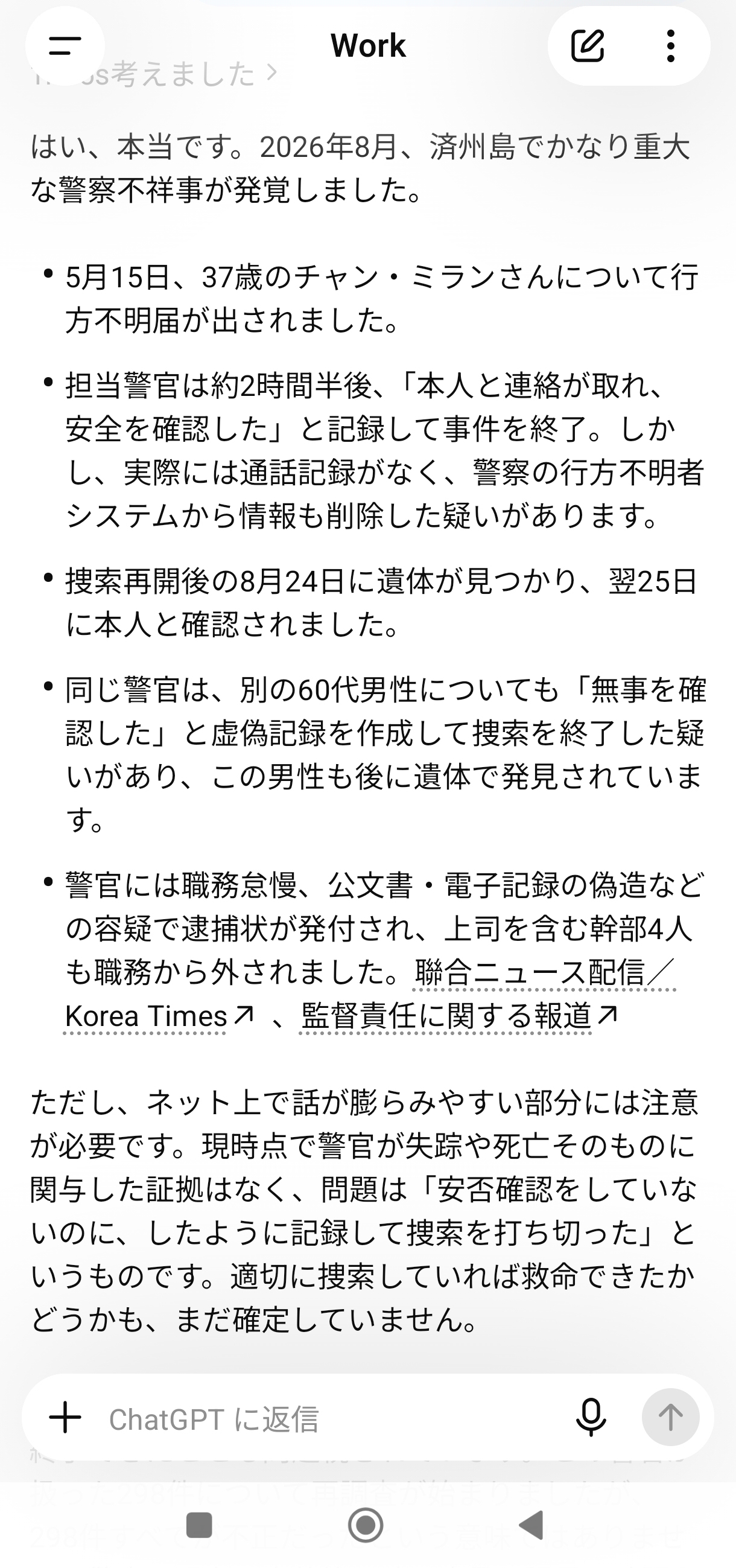The width and height of the screenshot is (736, 1568).
Task: Open the 聯合ニュース配信／Korea Times source link
Action: coord(370,994)
